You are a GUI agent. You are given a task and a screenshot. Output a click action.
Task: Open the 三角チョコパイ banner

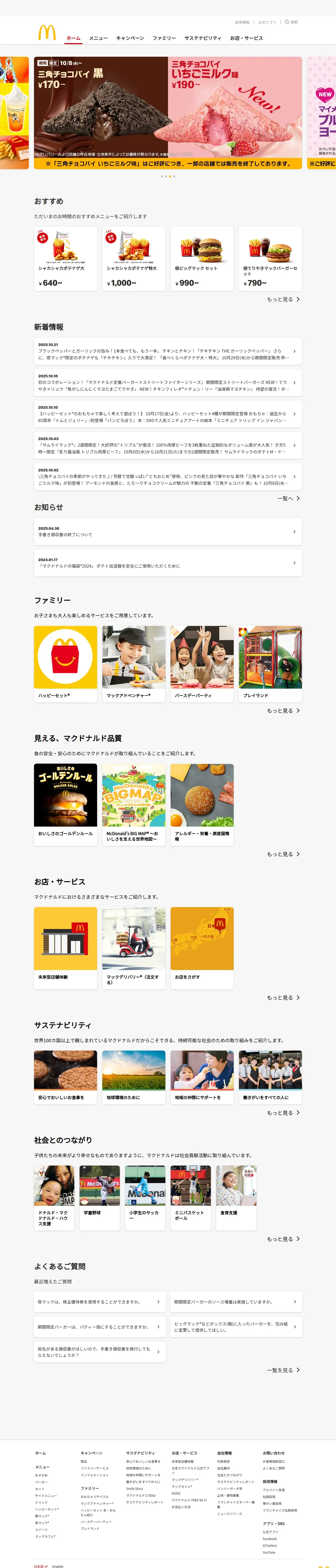168,113
